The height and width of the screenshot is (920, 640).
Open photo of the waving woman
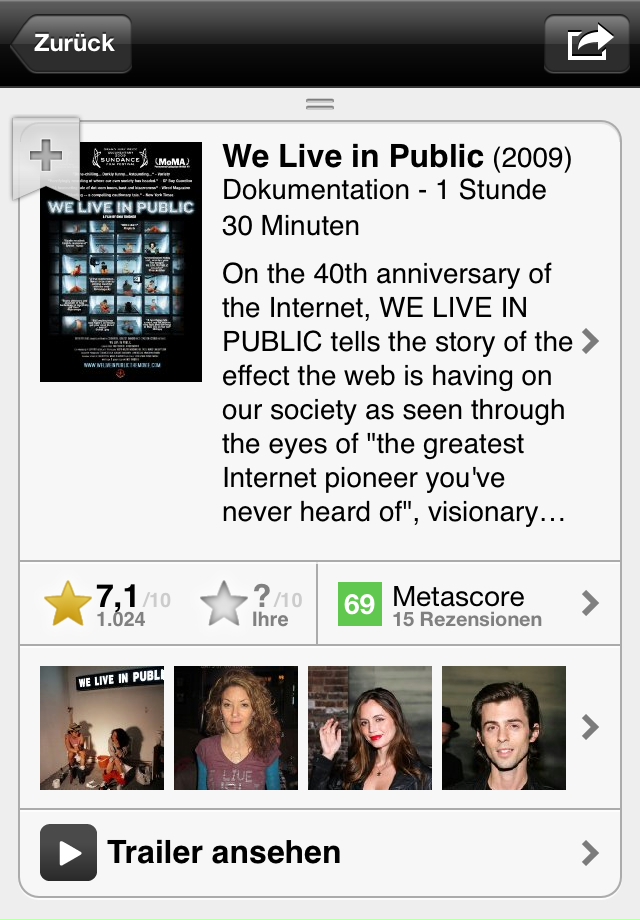click(x=370, y=727)
